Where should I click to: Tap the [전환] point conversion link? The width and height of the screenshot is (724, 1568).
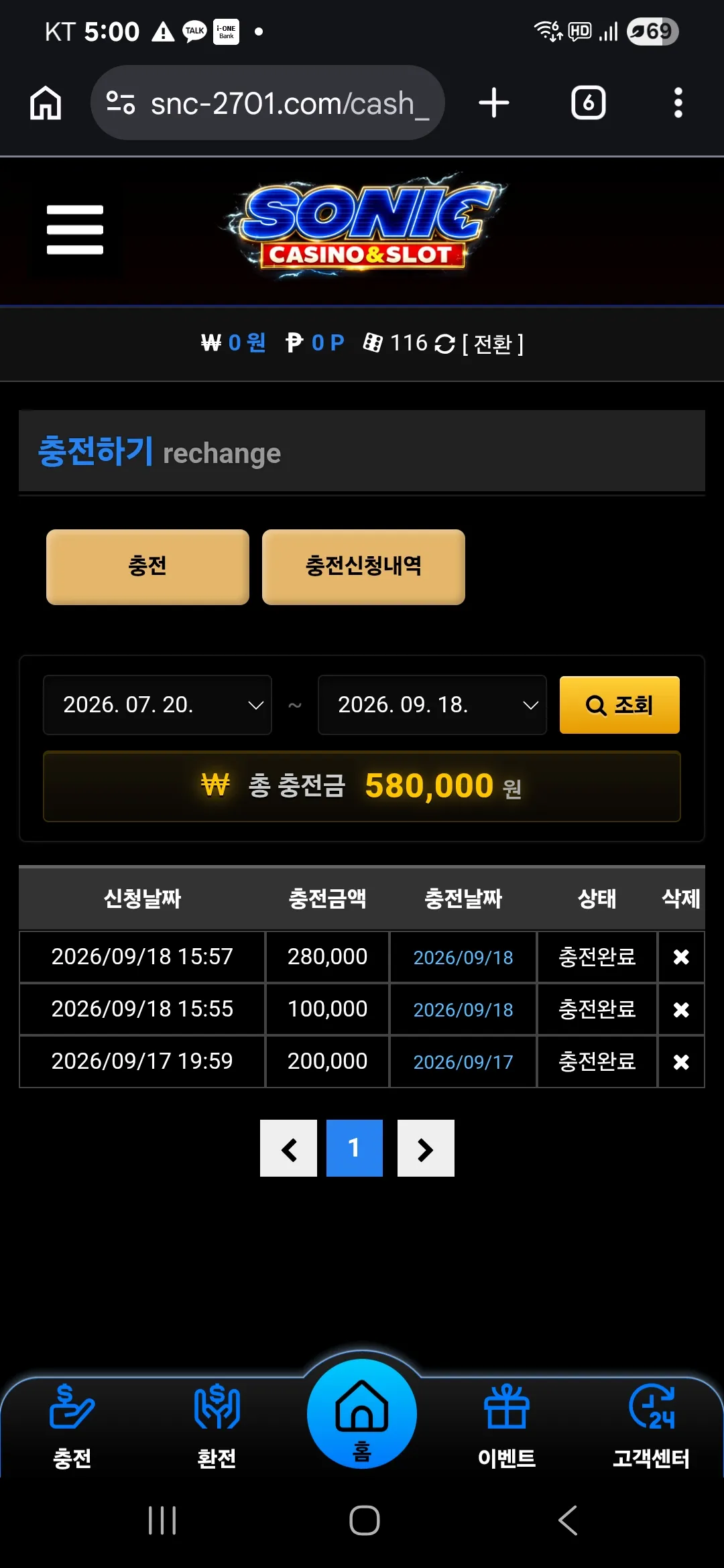click(x=493, y=344)
